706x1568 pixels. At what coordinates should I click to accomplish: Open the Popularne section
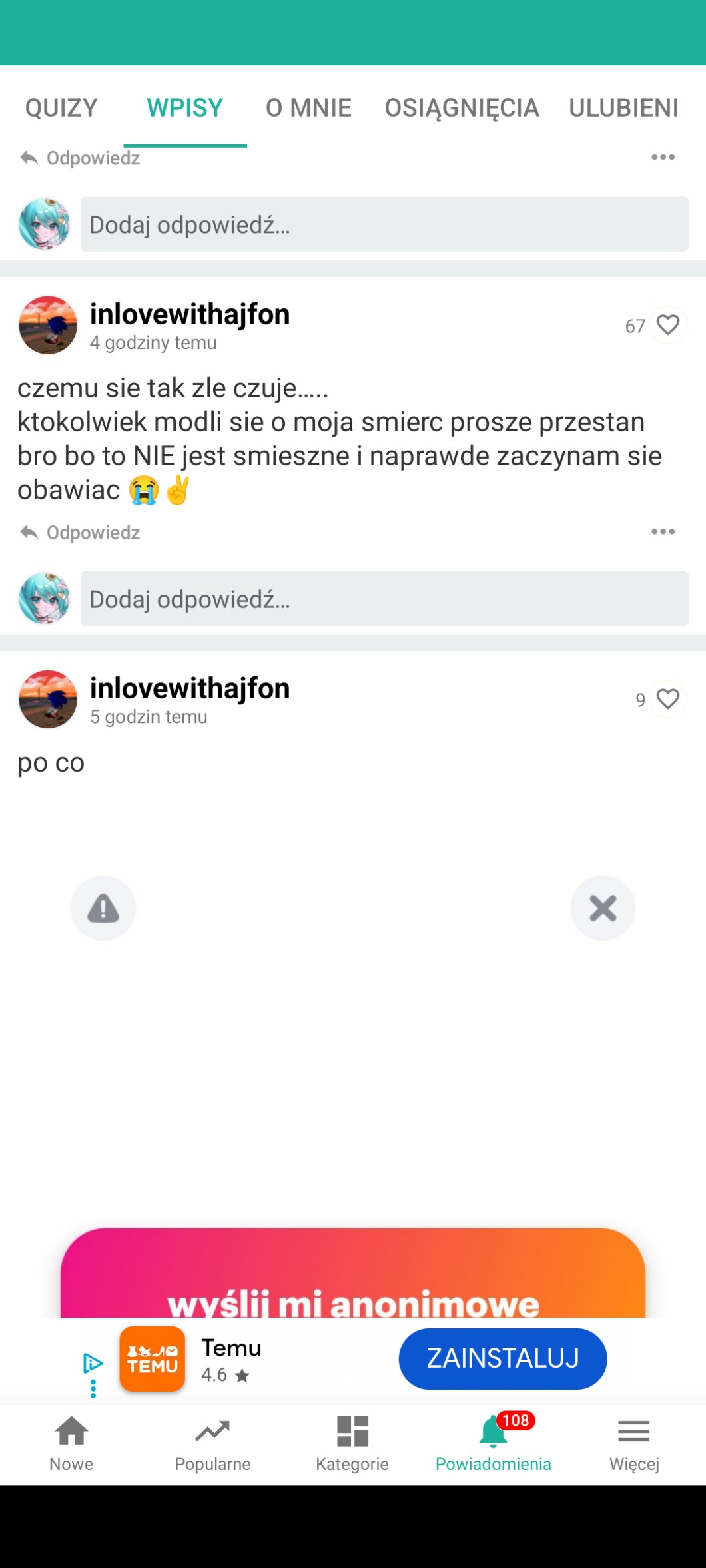click(212, 1443)
